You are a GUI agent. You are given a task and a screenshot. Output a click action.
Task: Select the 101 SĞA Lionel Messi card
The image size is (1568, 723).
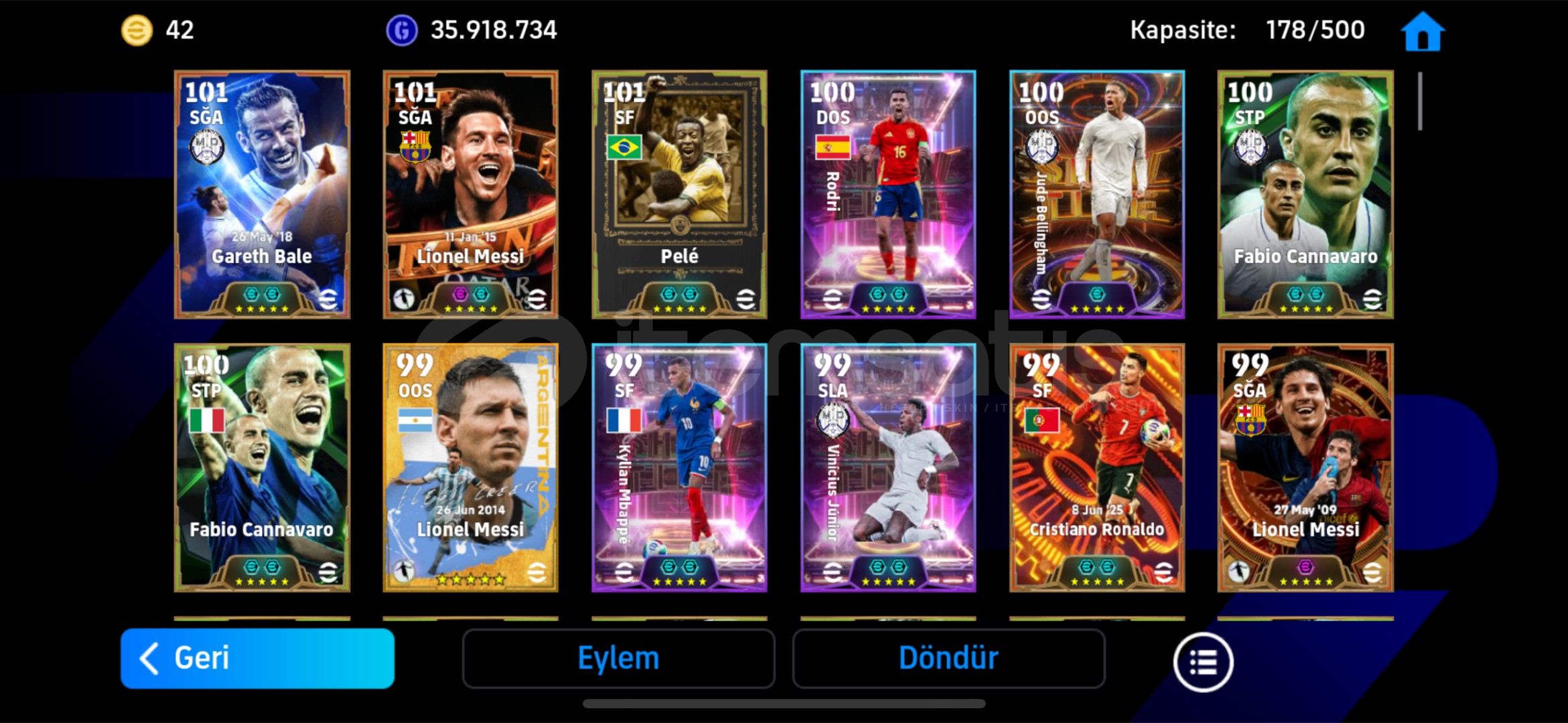click(x=470, y=194)
